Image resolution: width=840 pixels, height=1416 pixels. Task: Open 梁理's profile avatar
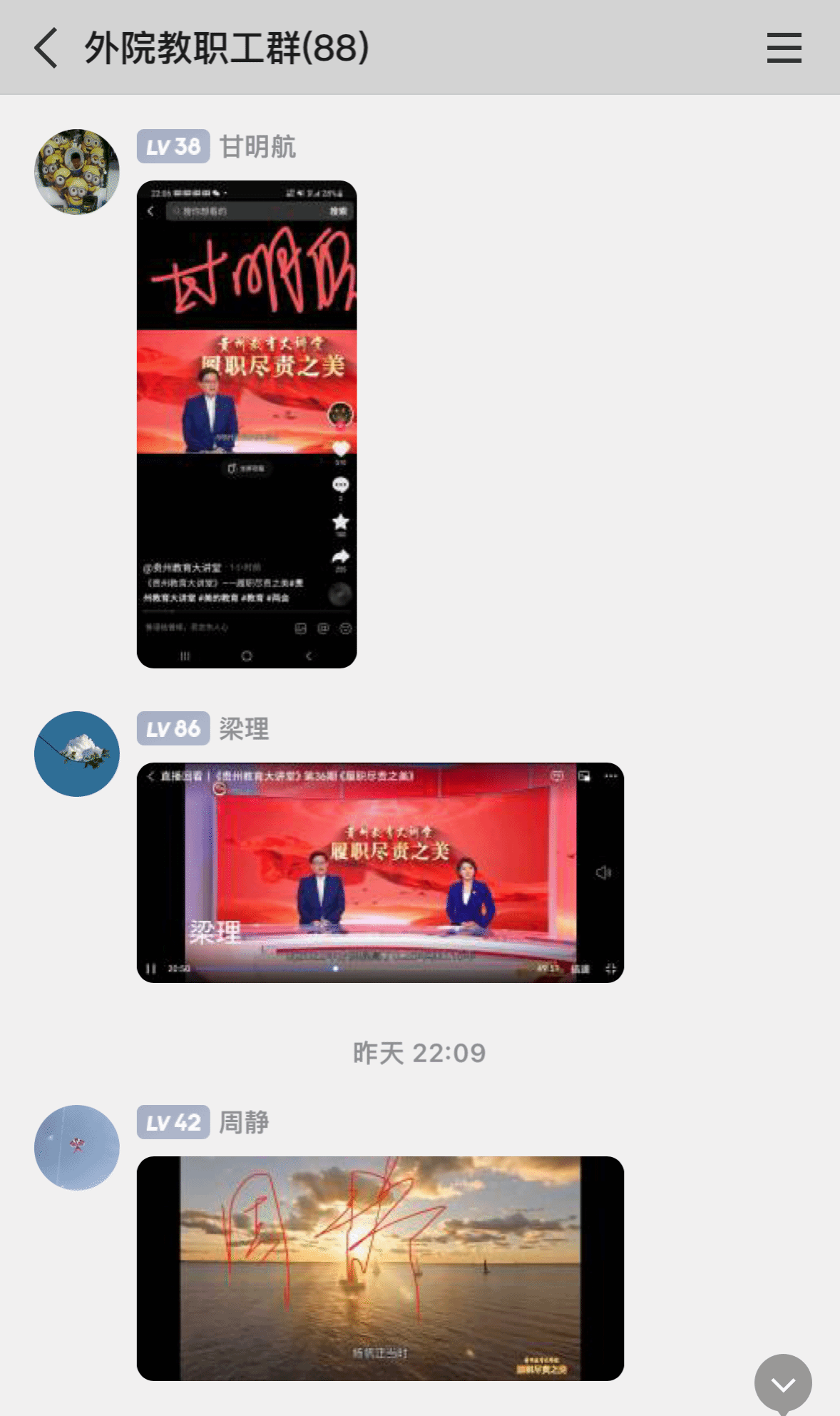click(x=77, y=754)
